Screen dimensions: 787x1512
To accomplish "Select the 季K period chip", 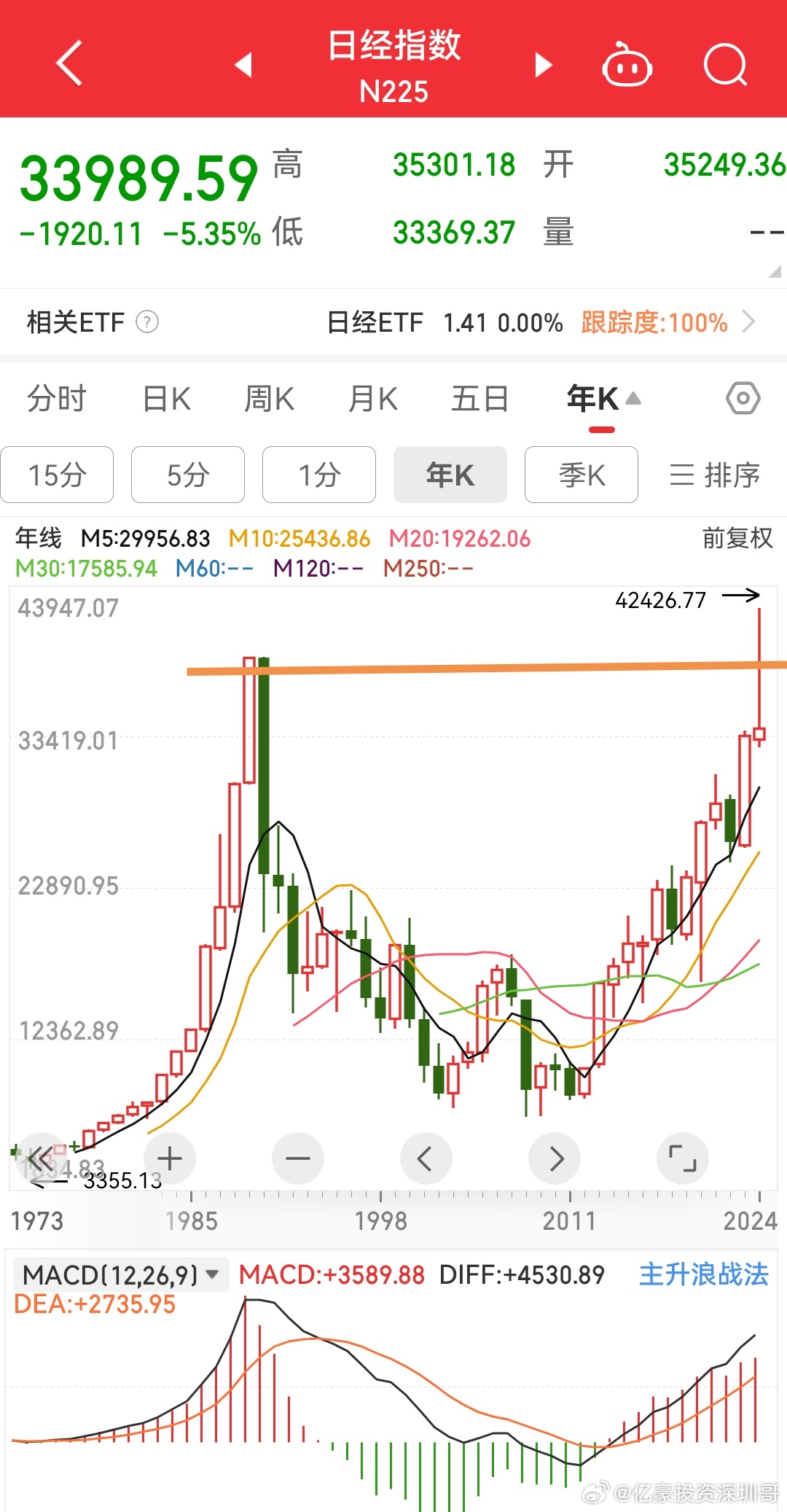I will coord(582,475).
